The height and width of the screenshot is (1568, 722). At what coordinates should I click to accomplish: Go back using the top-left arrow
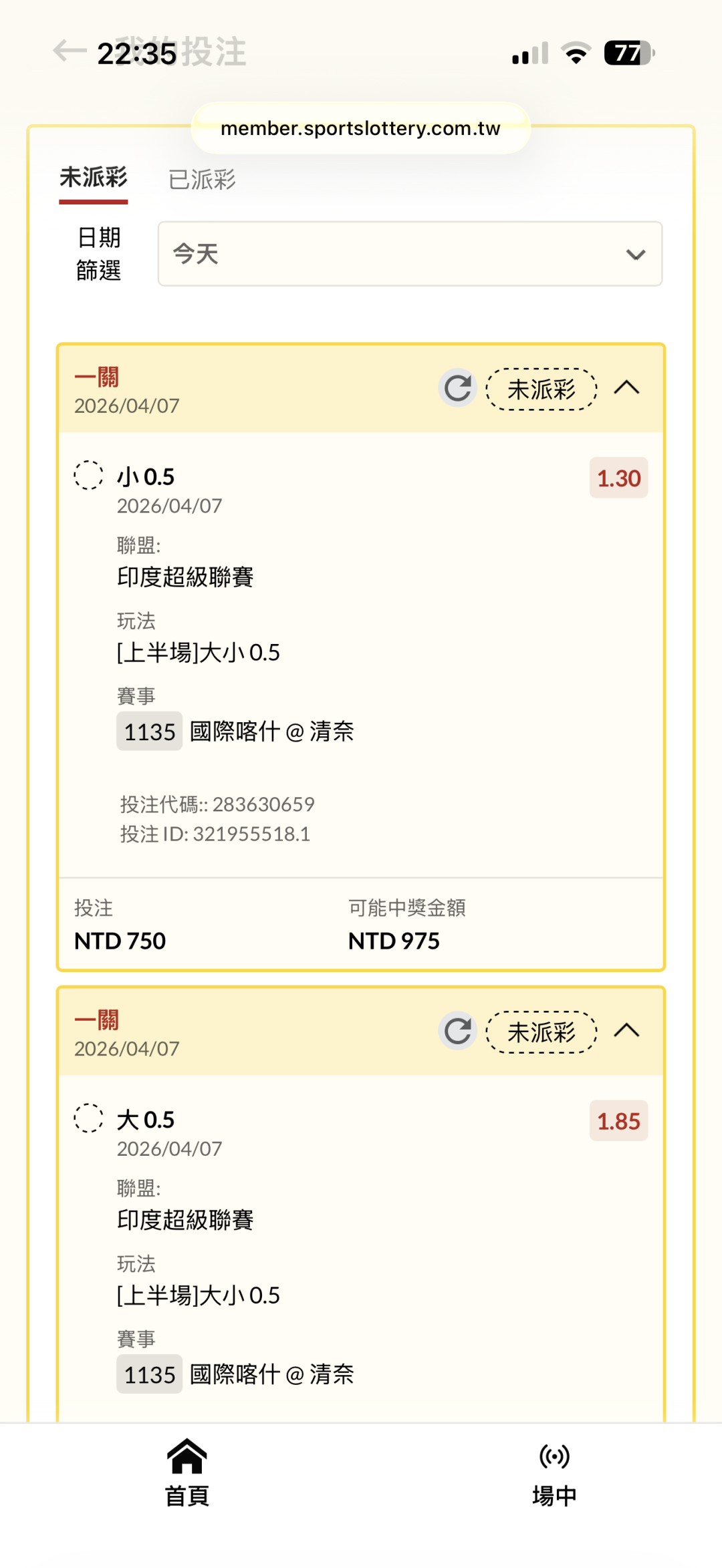pyautogui.click(x=70, y=51)
